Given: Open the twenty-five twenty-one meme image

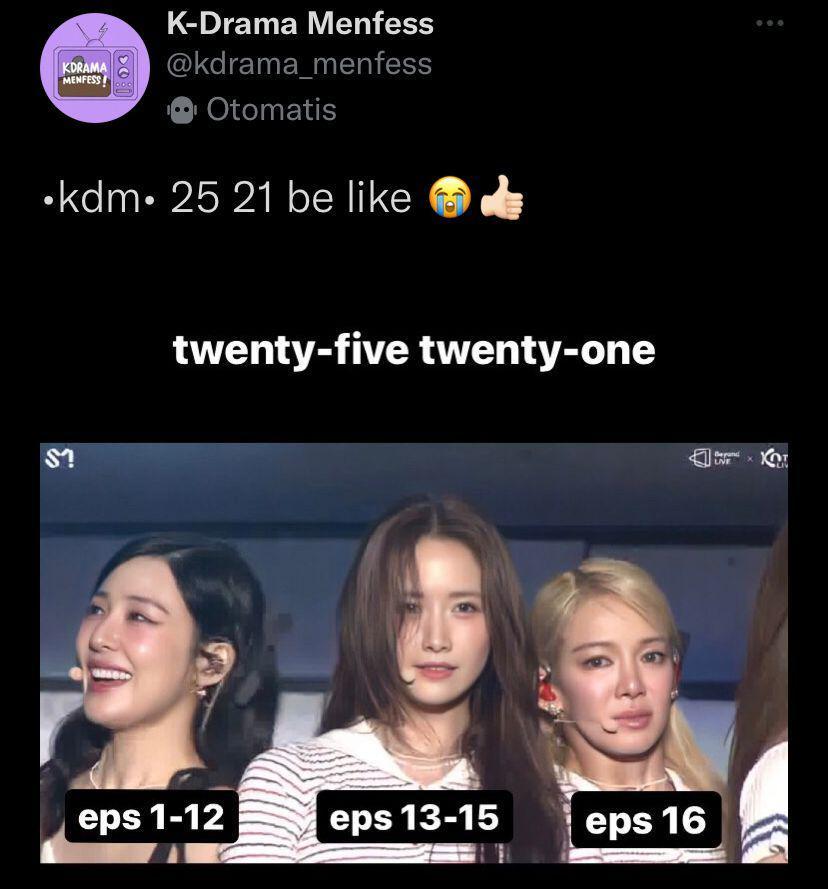Looking at the screenshot, I should 413,650.
